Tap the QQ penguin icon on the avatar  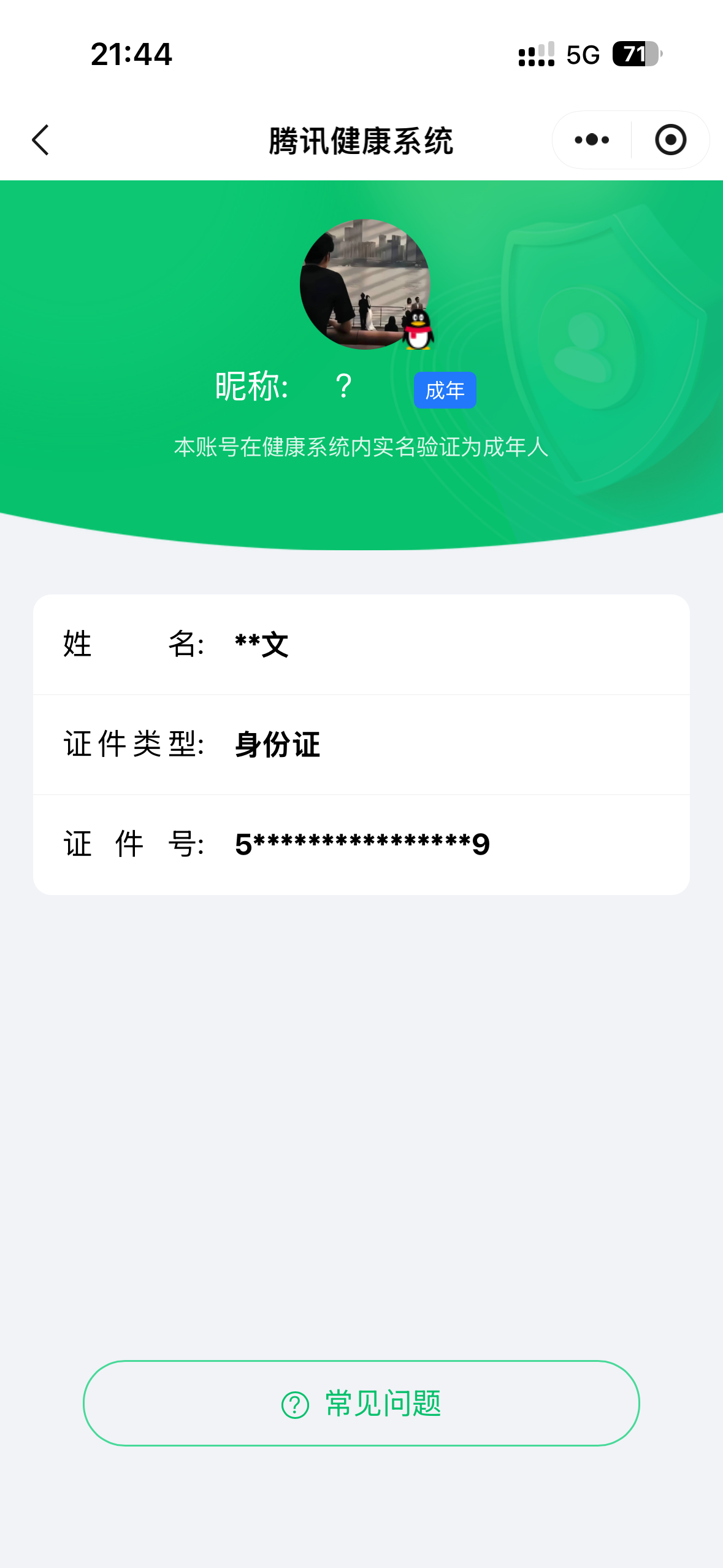pyautogui.click(x=418, y=331)
